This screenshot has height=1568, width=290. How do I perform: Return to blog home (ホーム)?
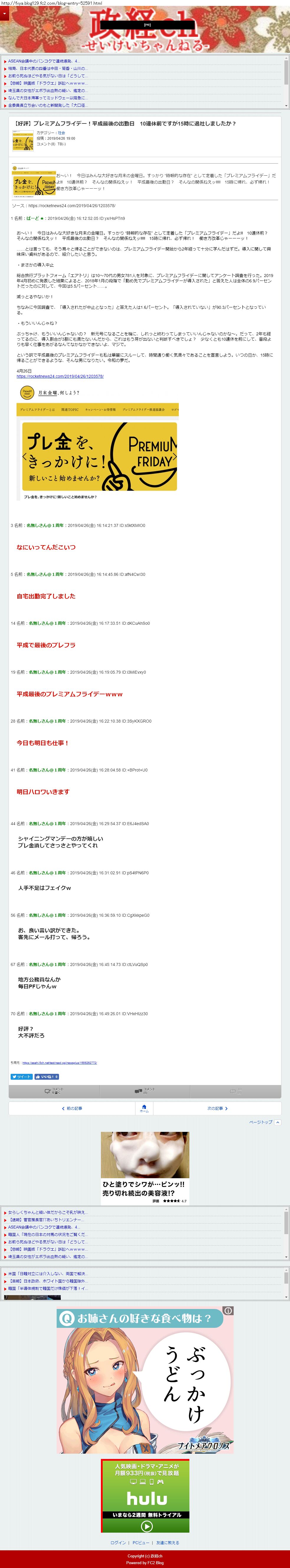[144, 1108]
